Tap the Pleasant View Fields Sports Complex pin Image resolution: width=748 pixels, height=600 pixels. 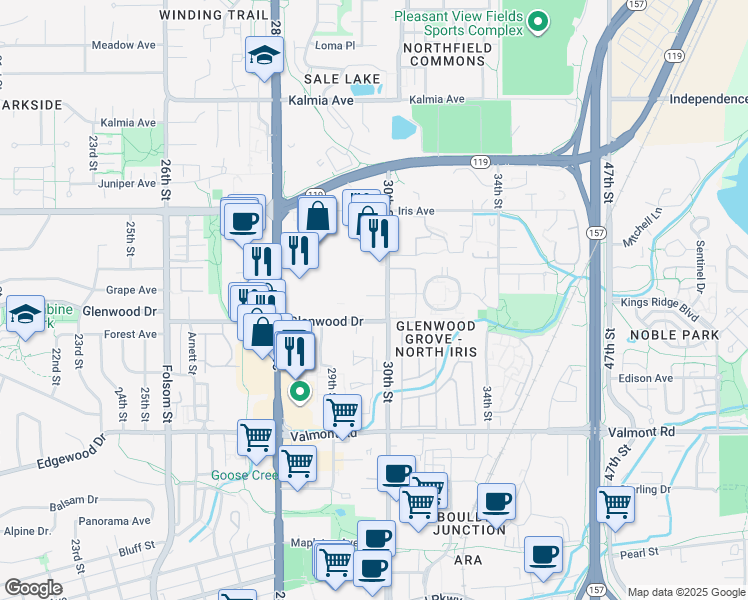coord(539,21)
